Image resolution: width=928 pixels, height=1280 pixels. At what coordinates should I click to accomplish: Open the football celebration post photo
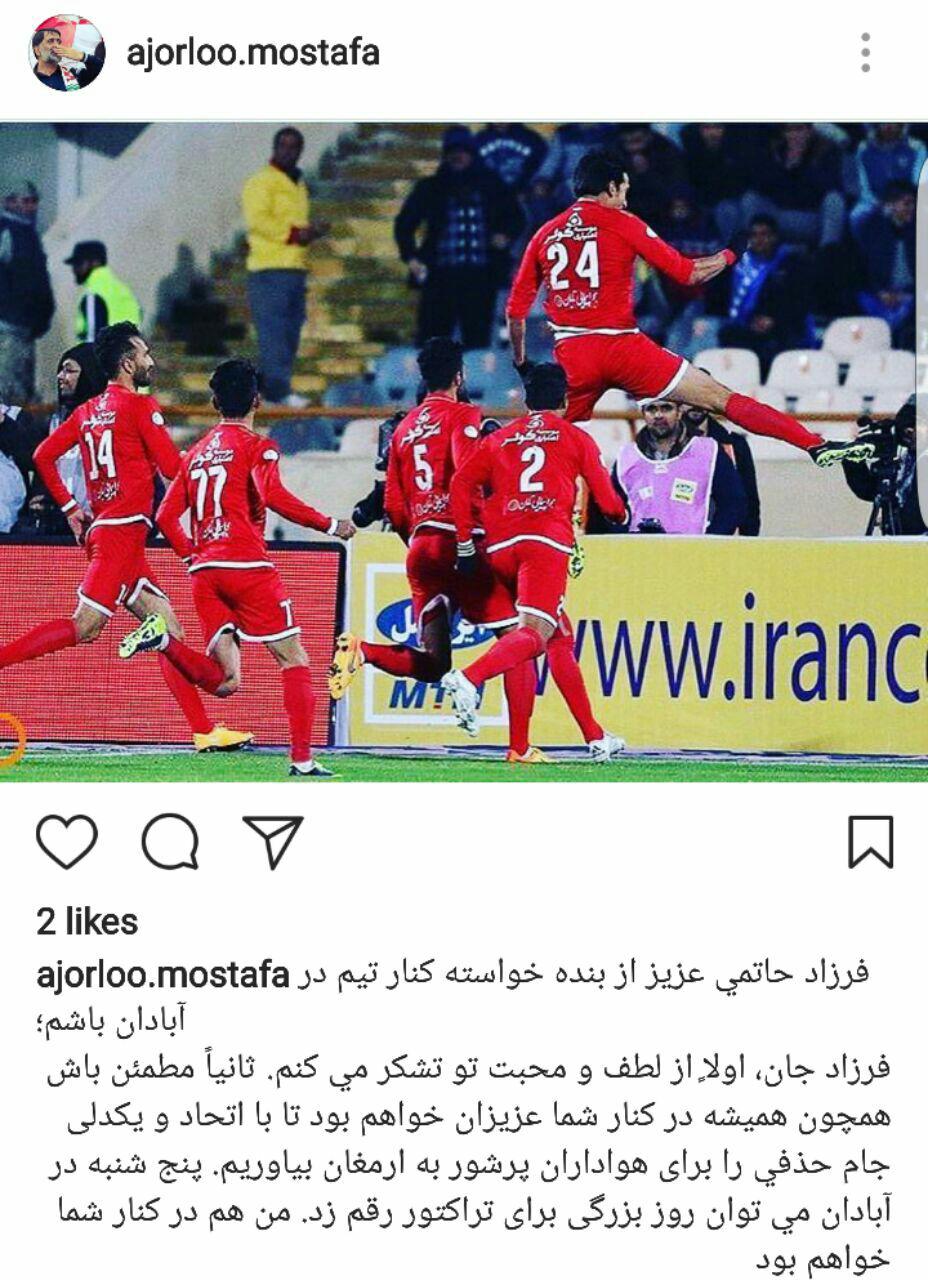click(464, 450)
